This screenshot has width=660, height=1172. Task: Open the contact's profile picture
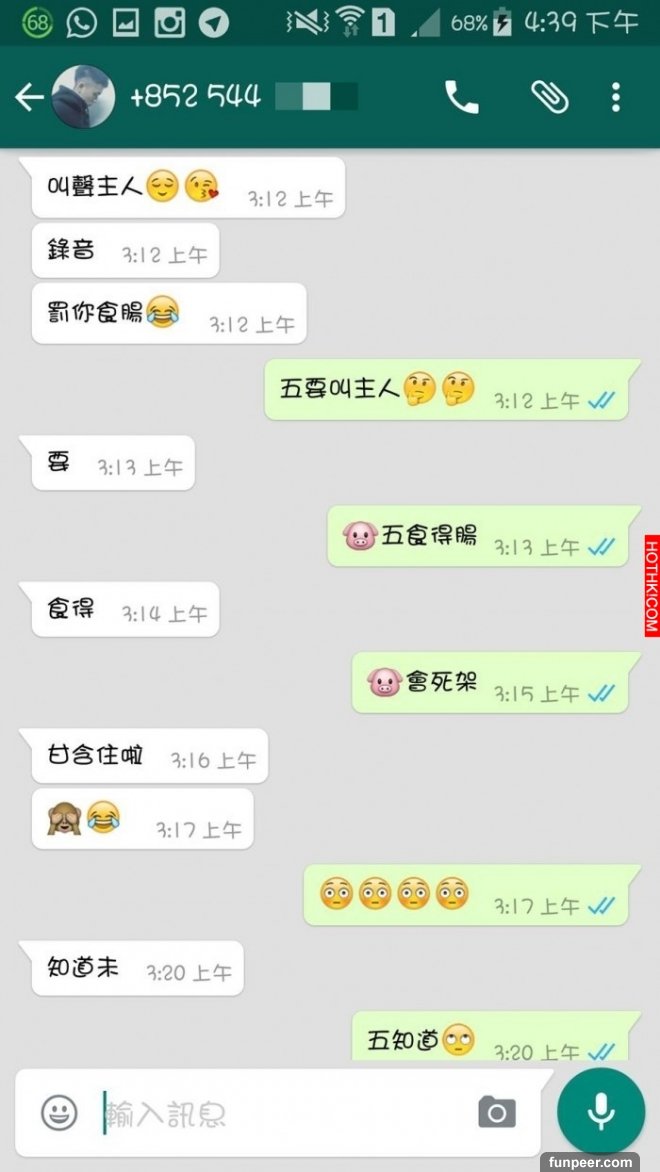coord(80,97)
